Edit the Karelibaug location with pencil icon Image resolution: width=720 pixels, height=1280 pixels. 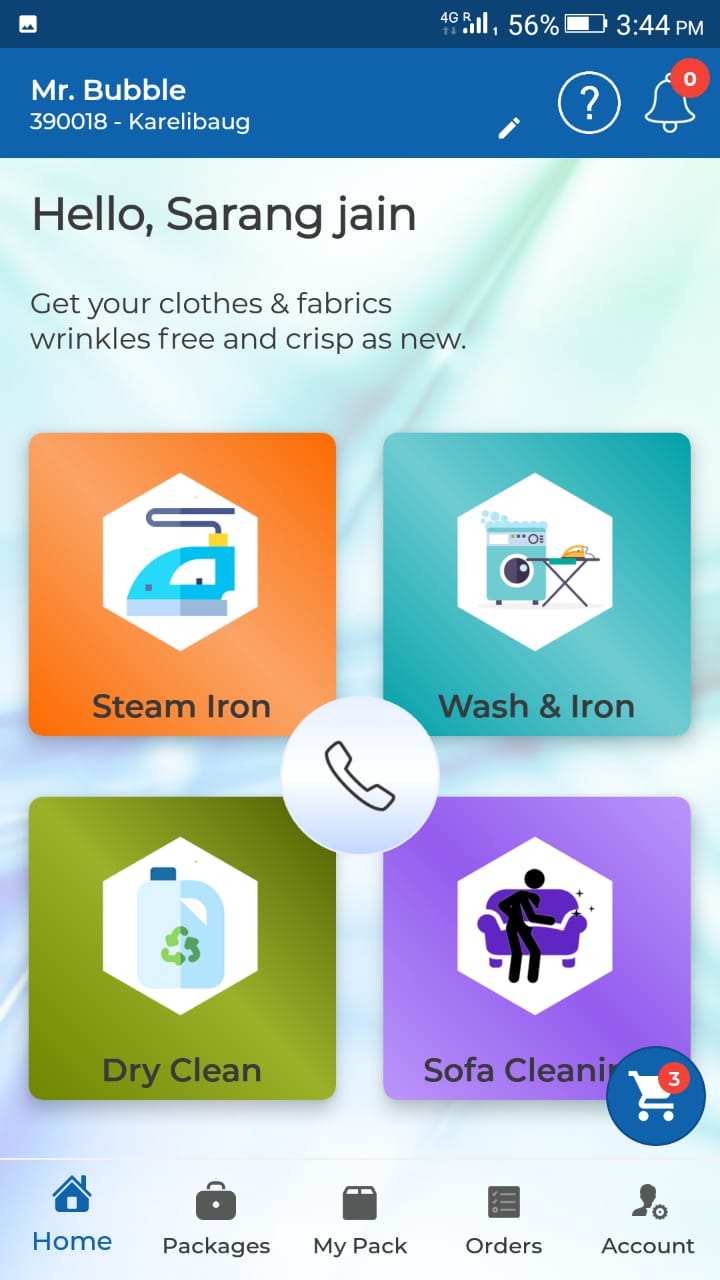pos(509,128)
